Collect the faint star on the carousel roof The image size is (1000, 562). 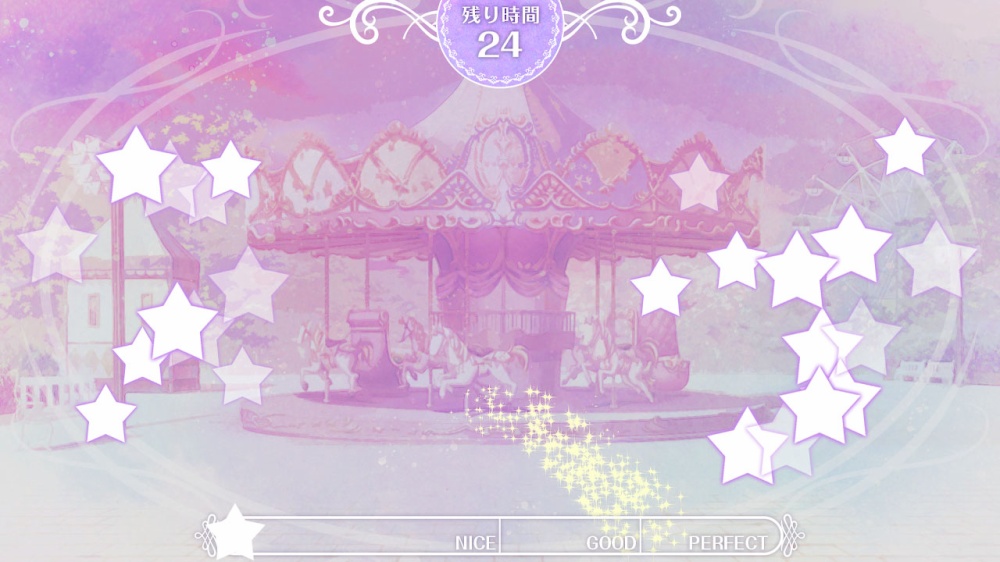point(698,183)
